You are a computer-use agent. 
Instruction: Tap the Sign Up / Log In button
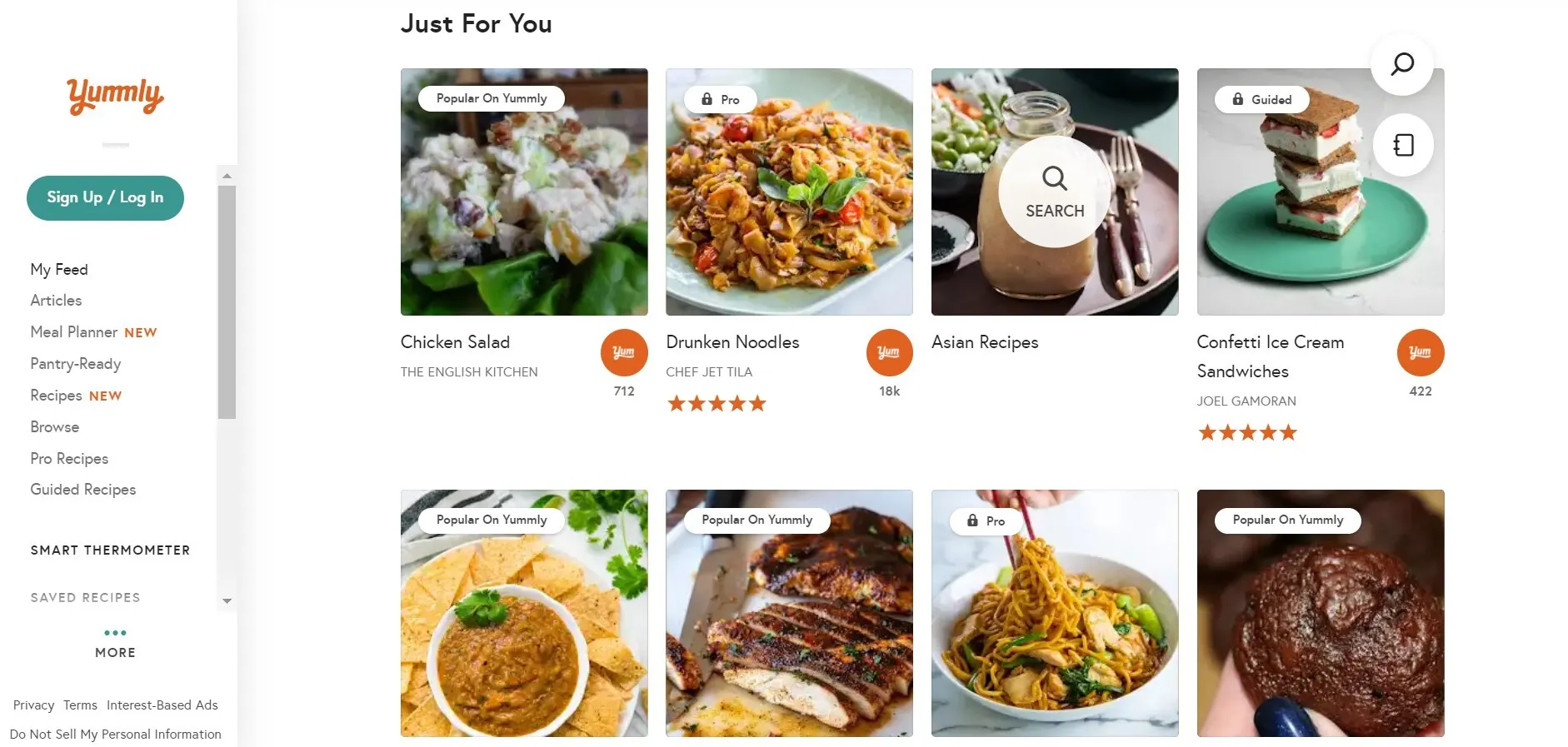(105, 198)
